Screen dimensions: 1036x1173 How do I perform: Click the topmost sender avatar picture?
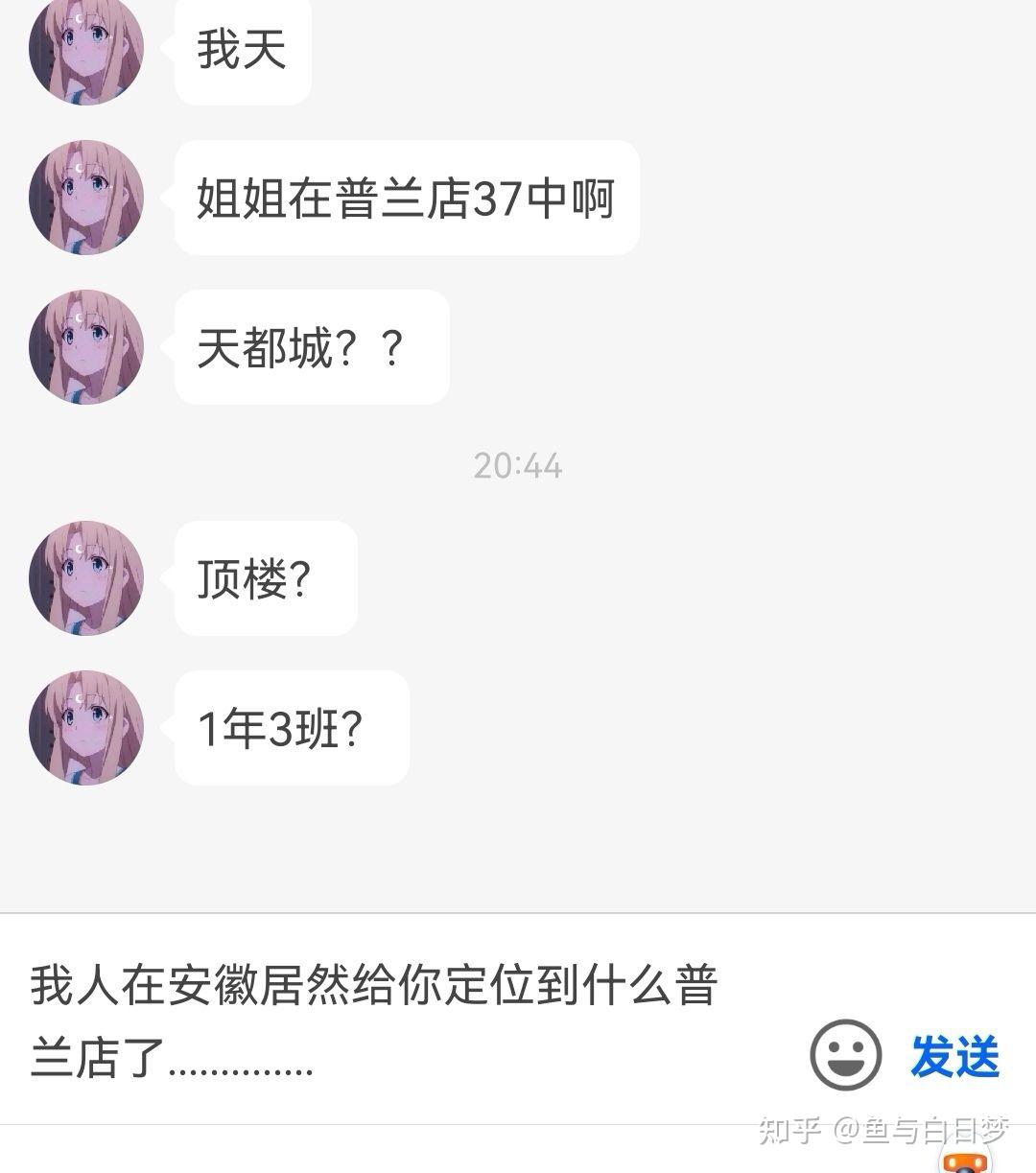85,46
